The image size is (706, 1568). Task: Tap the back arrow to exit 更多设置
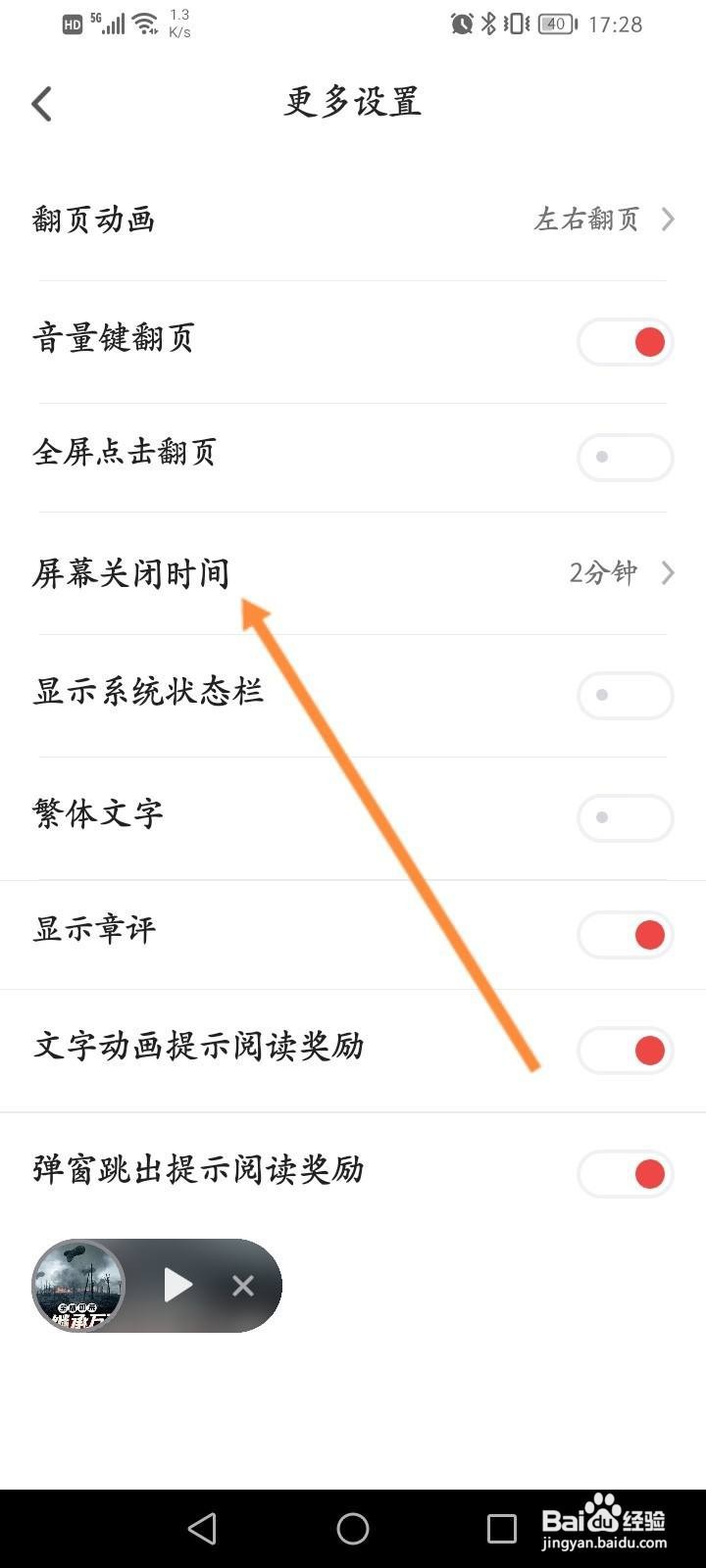coord(41,103)
